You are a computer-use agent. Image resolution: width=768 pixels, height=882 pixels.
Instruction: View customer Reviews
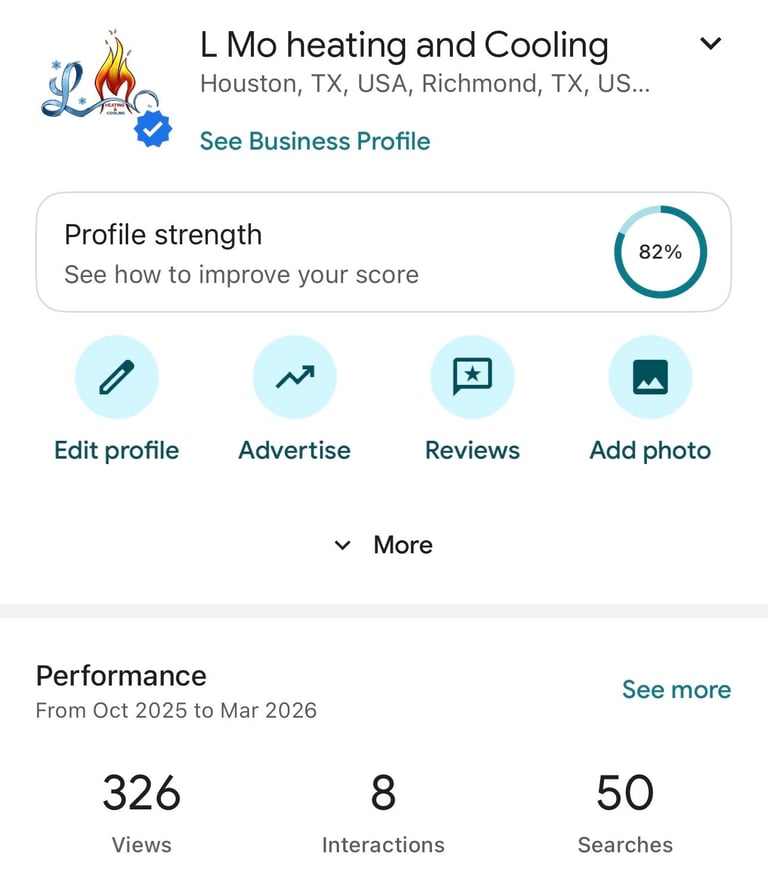coord(472,377)
